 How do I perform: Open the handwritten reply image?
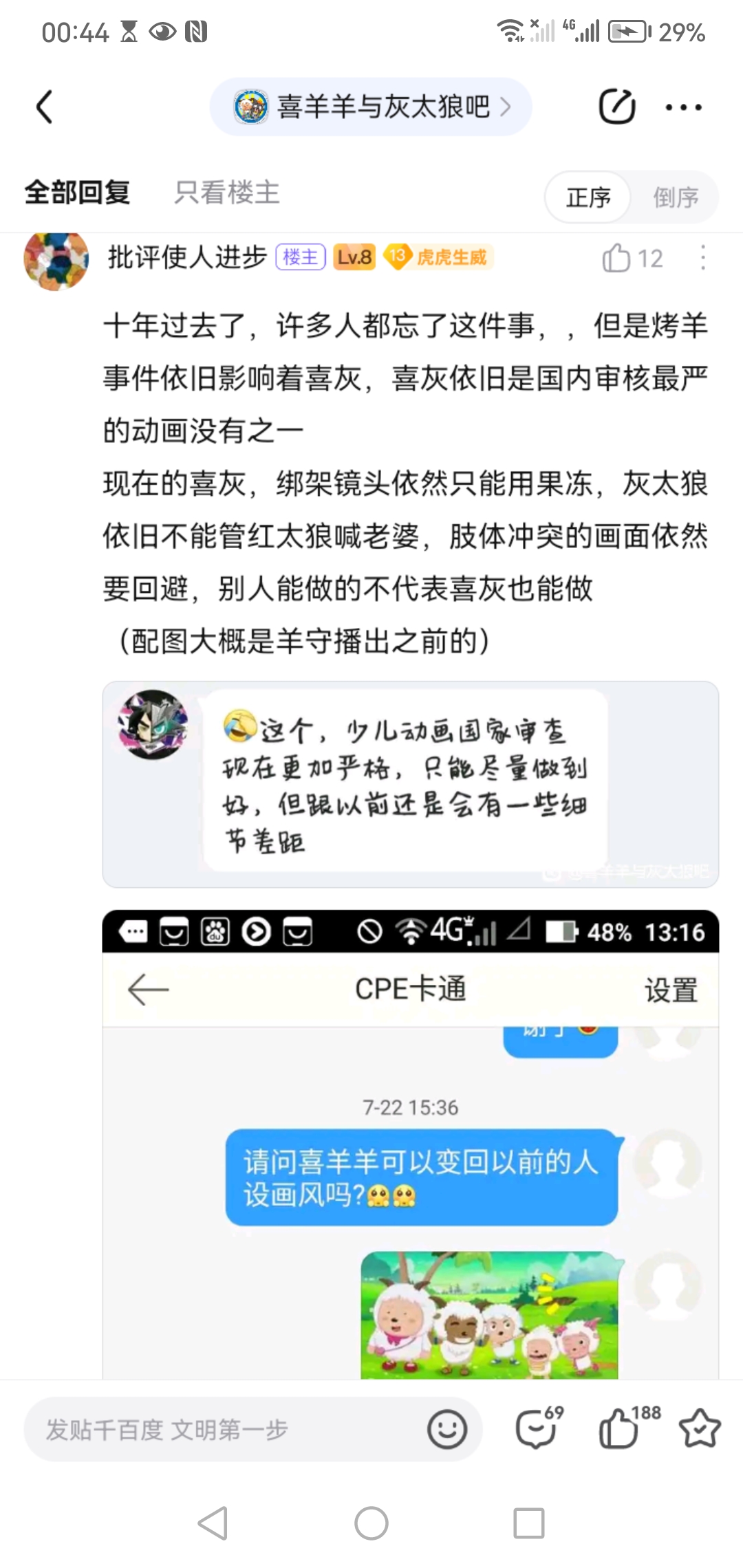(x=410, y=784)
